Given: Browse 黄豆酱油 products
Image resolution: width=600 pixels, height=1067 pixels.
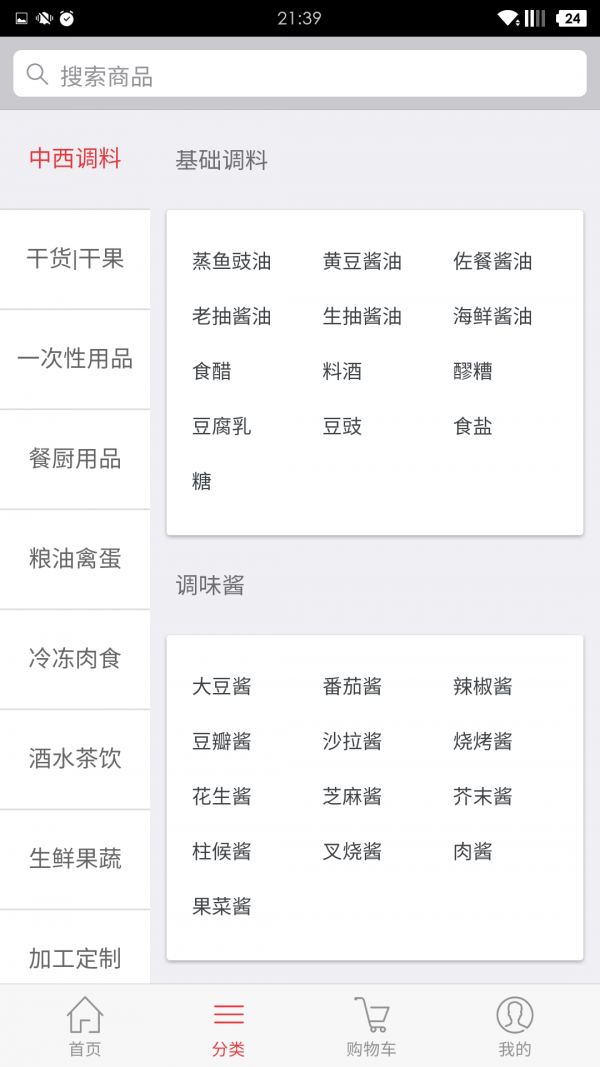Looking at the screenshot, I should tap(362, 262).
